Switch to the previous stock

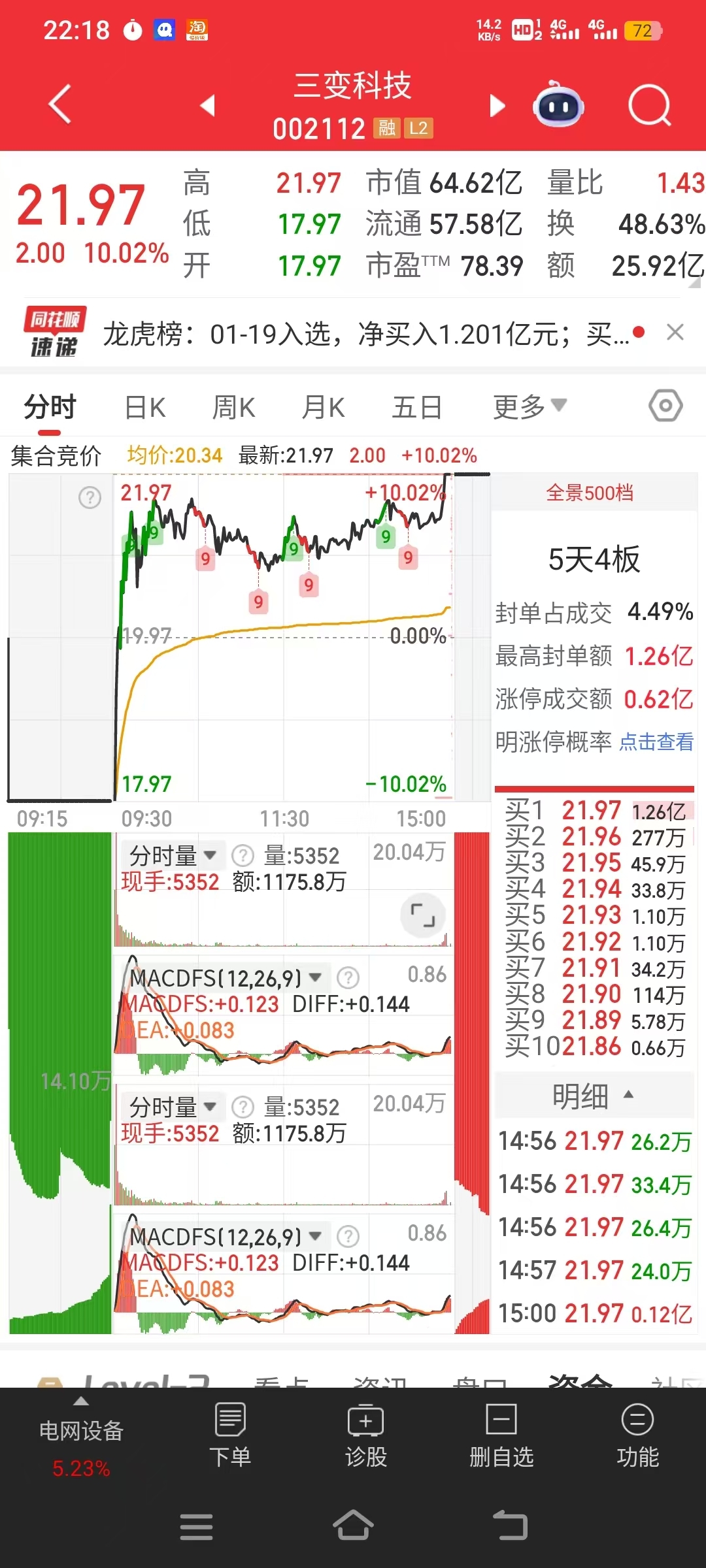coord(208,105)
